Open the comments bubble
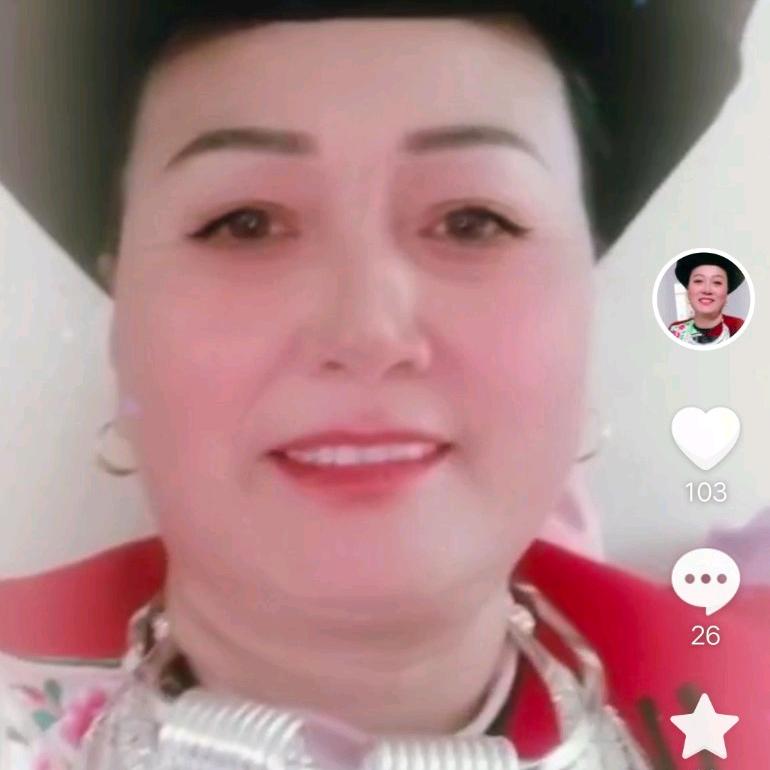The height and width of the screenshot is (770, 770). point(705,581)
